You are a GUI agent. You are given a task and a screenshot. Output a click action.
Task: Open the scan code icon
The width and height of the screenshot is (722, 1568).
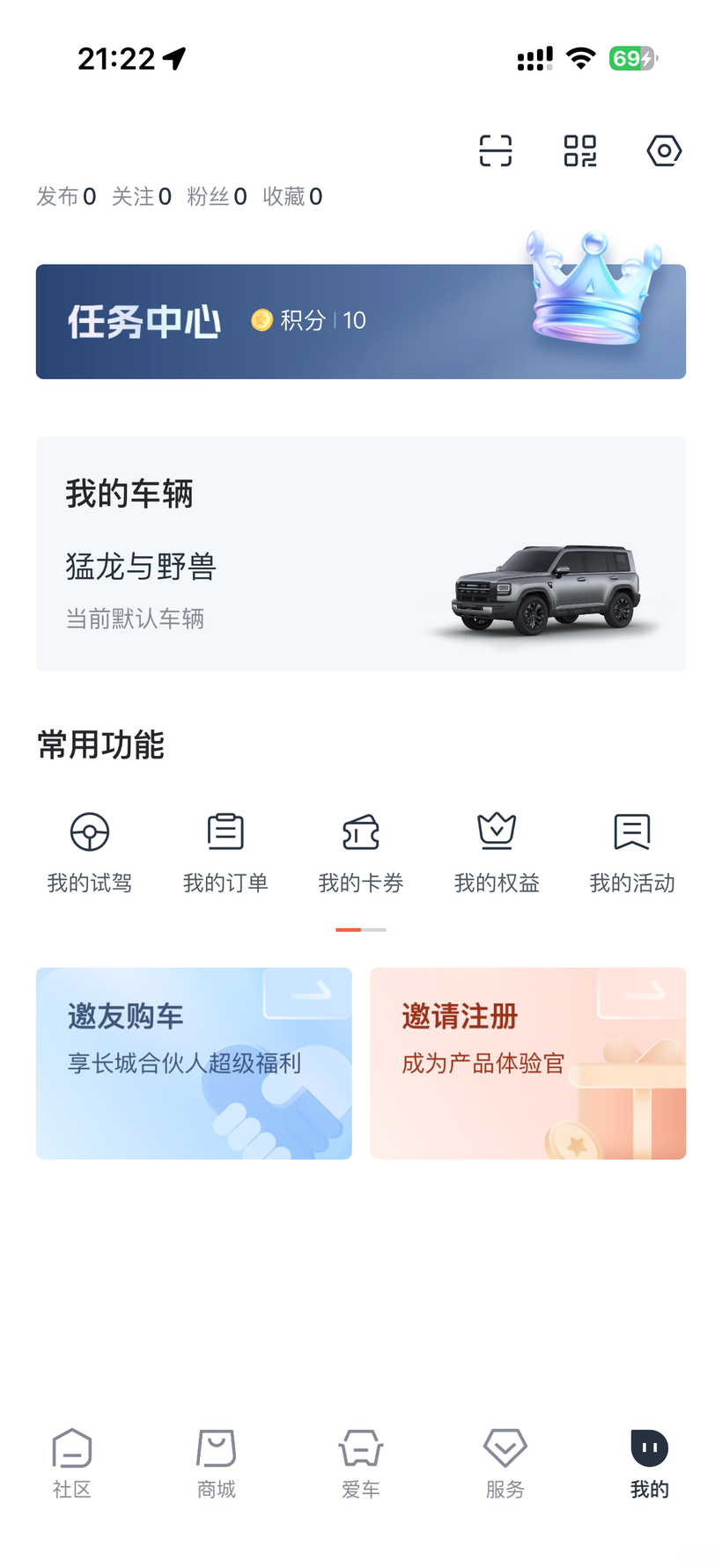(x=495, y=150)
